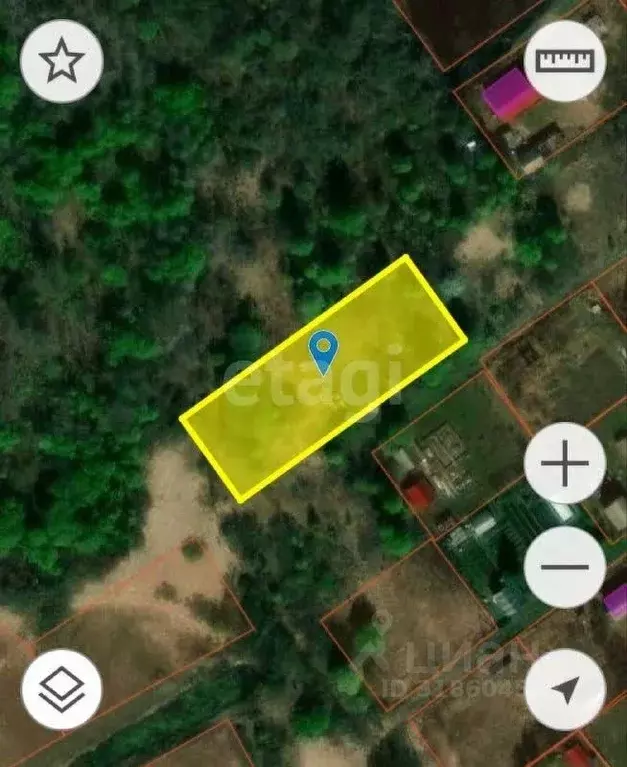This screenshot has width=627, height=767.
Task: Center the map on my location
Action: click(565, 689)
